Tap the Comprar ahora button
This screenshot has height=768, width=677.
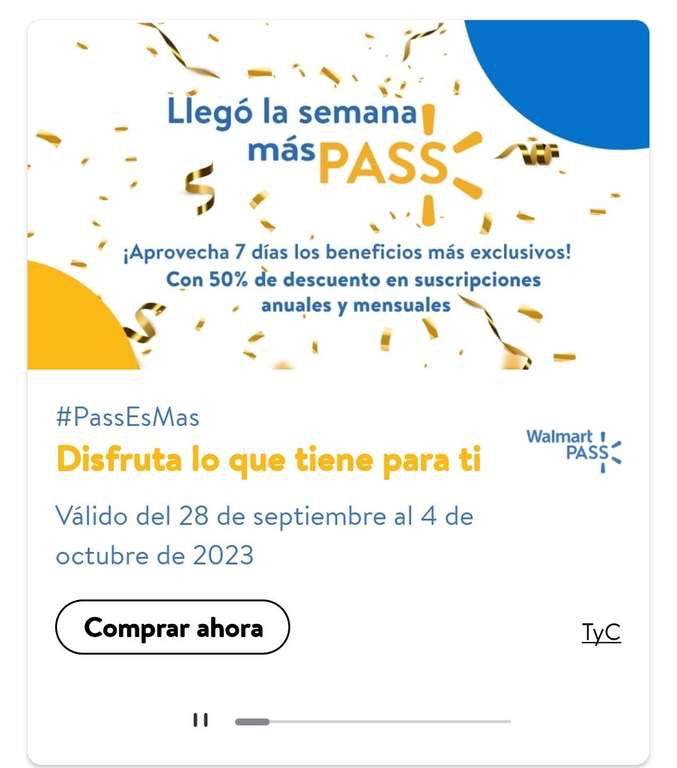tap(172, 628)
